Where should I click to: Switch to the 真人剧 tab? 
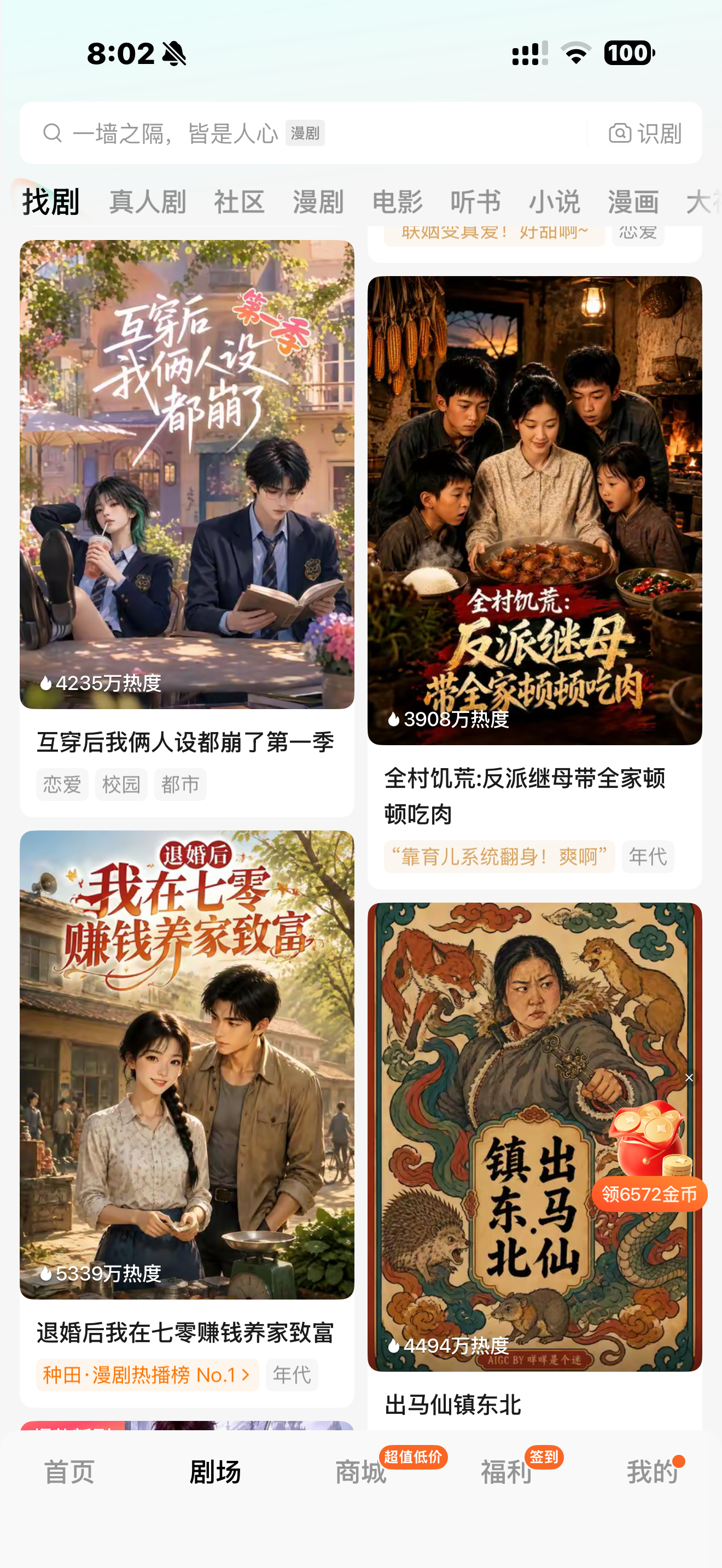coord(147,202)
